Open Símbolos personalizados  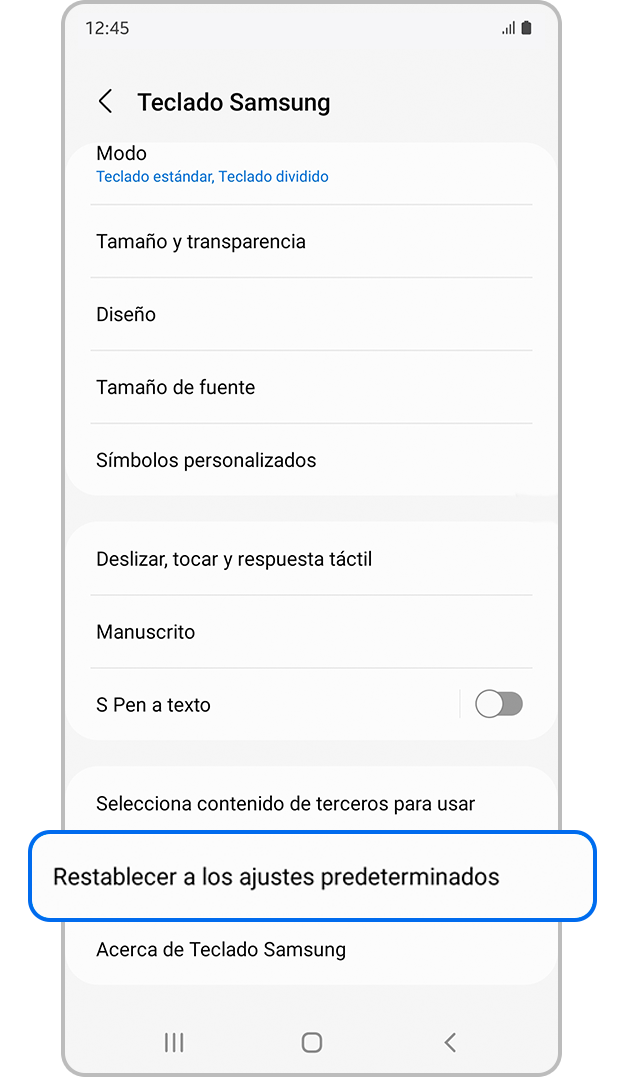[x=310, y=460]
